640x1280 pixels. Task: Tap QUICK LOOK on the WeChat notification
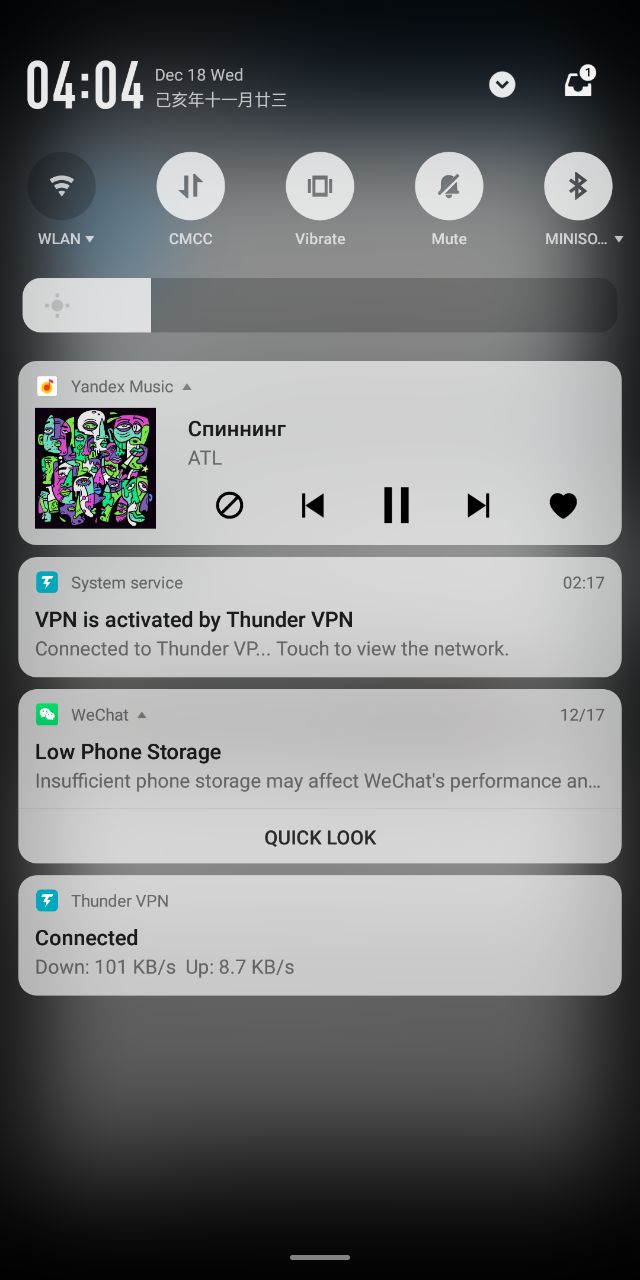(320, 838)
